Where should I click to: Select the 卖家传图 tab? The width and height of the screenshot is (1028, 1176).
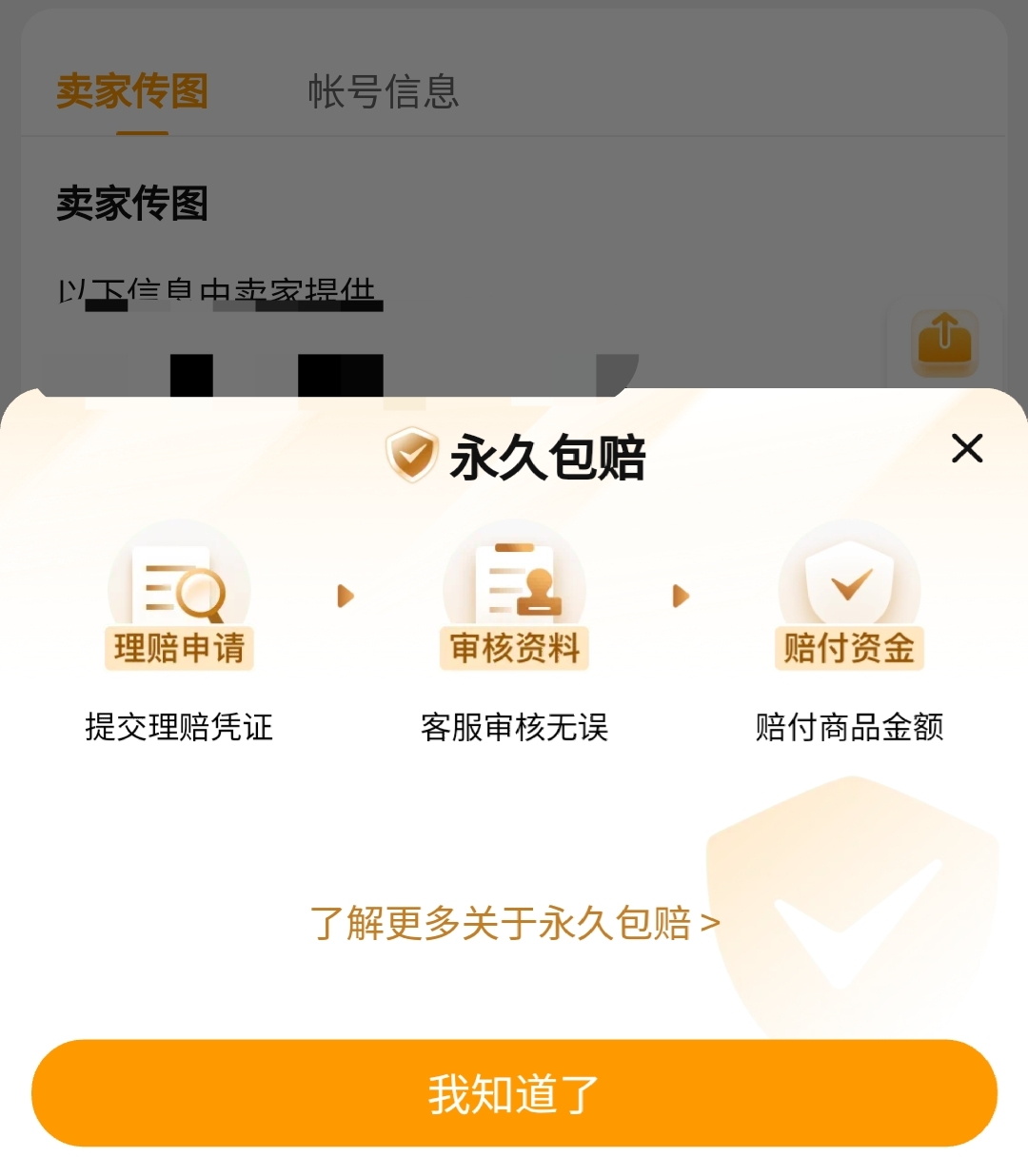(132, 92)
